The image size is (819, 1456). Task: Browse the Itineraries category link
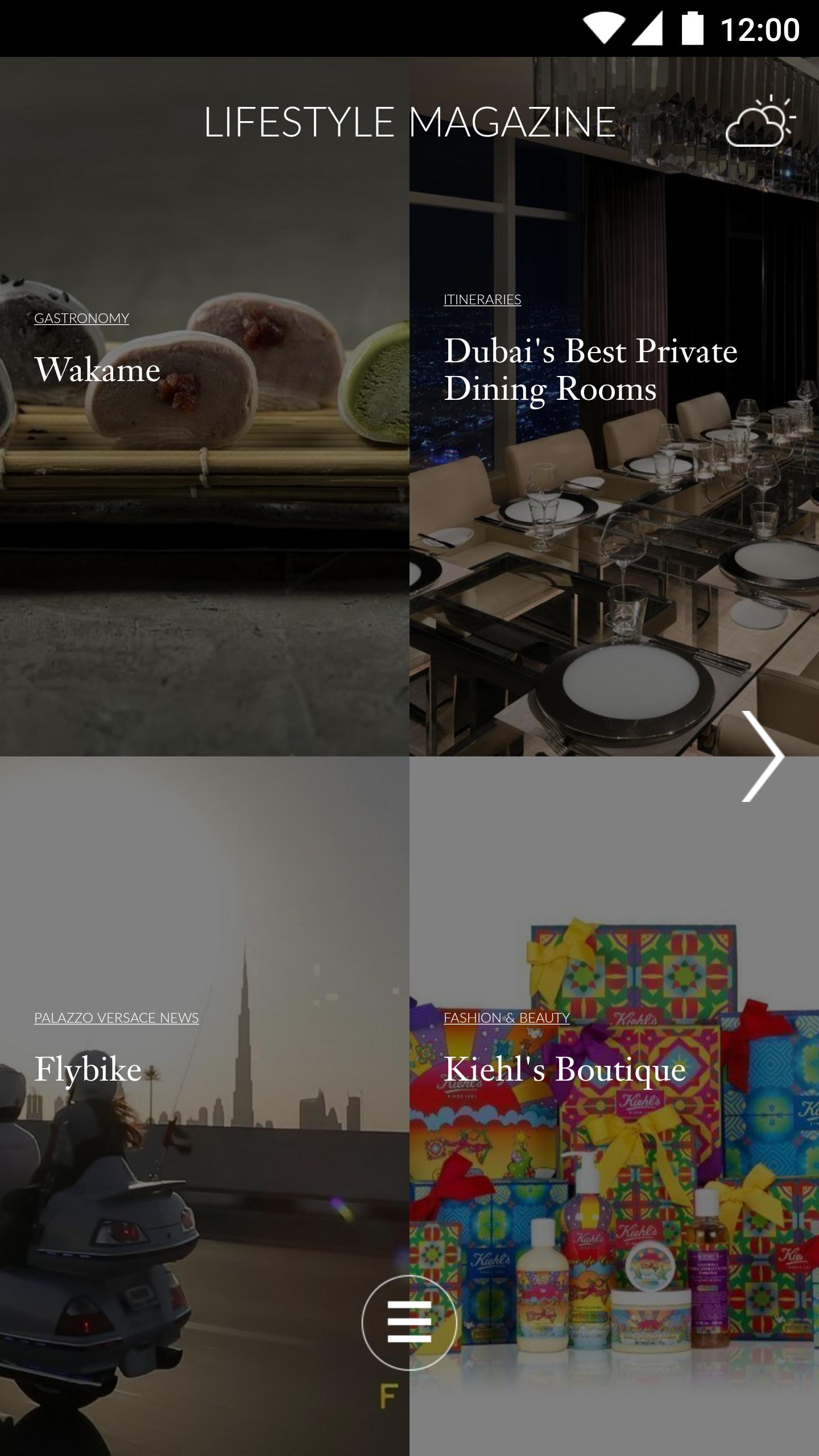pyautogui.click(x=482, y=299)
